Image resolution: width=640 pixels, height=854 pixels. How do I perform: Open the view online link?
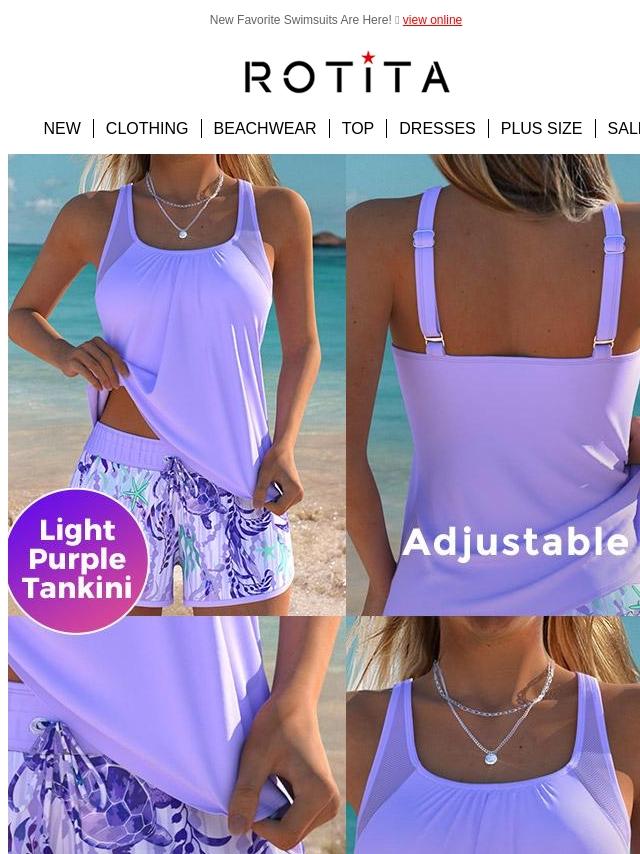pyautogui.click(x=432, y=20)
